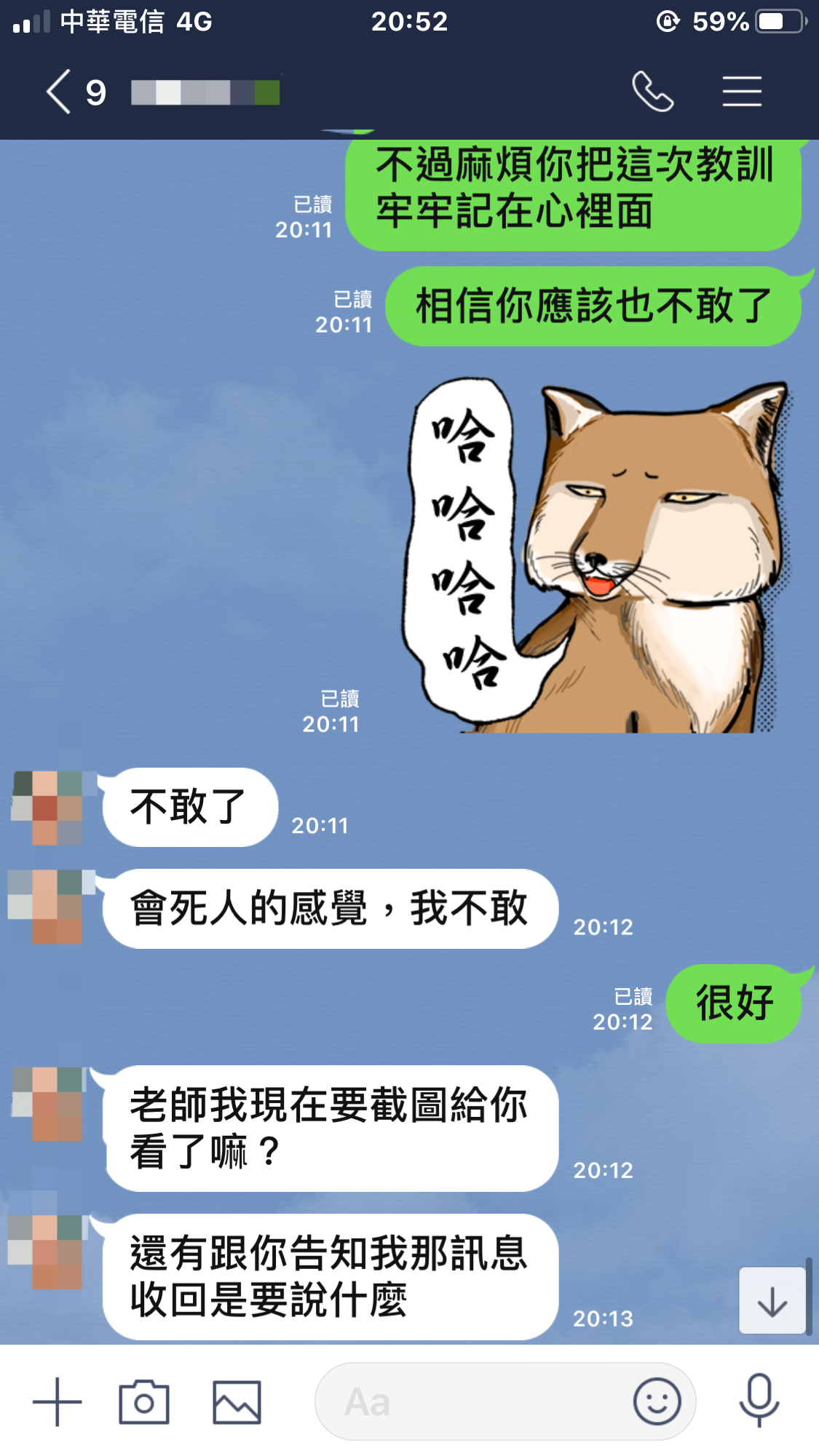819x1456 pixels.
Task: Open the plus attachment menu
Action: coord(58,1401)
